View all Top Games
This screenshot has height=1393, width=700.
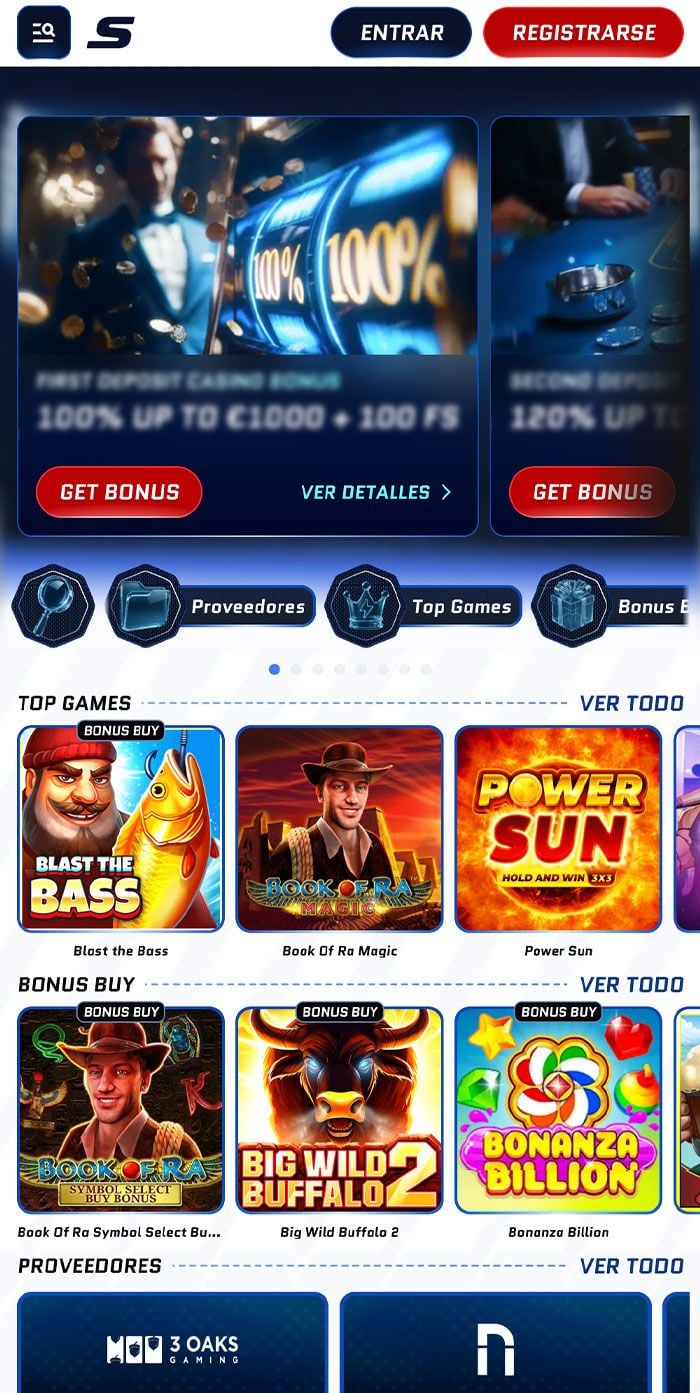pos(631,703)
